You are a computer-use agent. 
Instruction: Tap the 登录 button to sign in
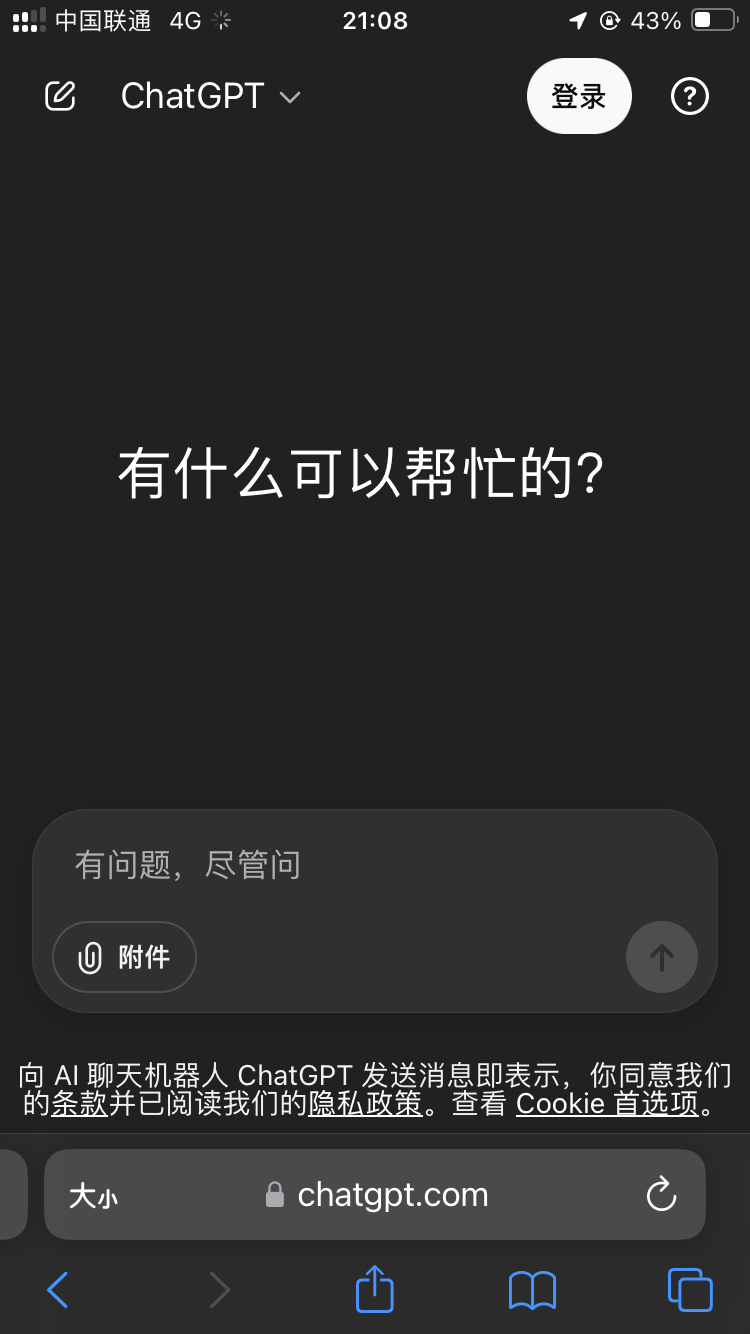(x=579, y=96)
